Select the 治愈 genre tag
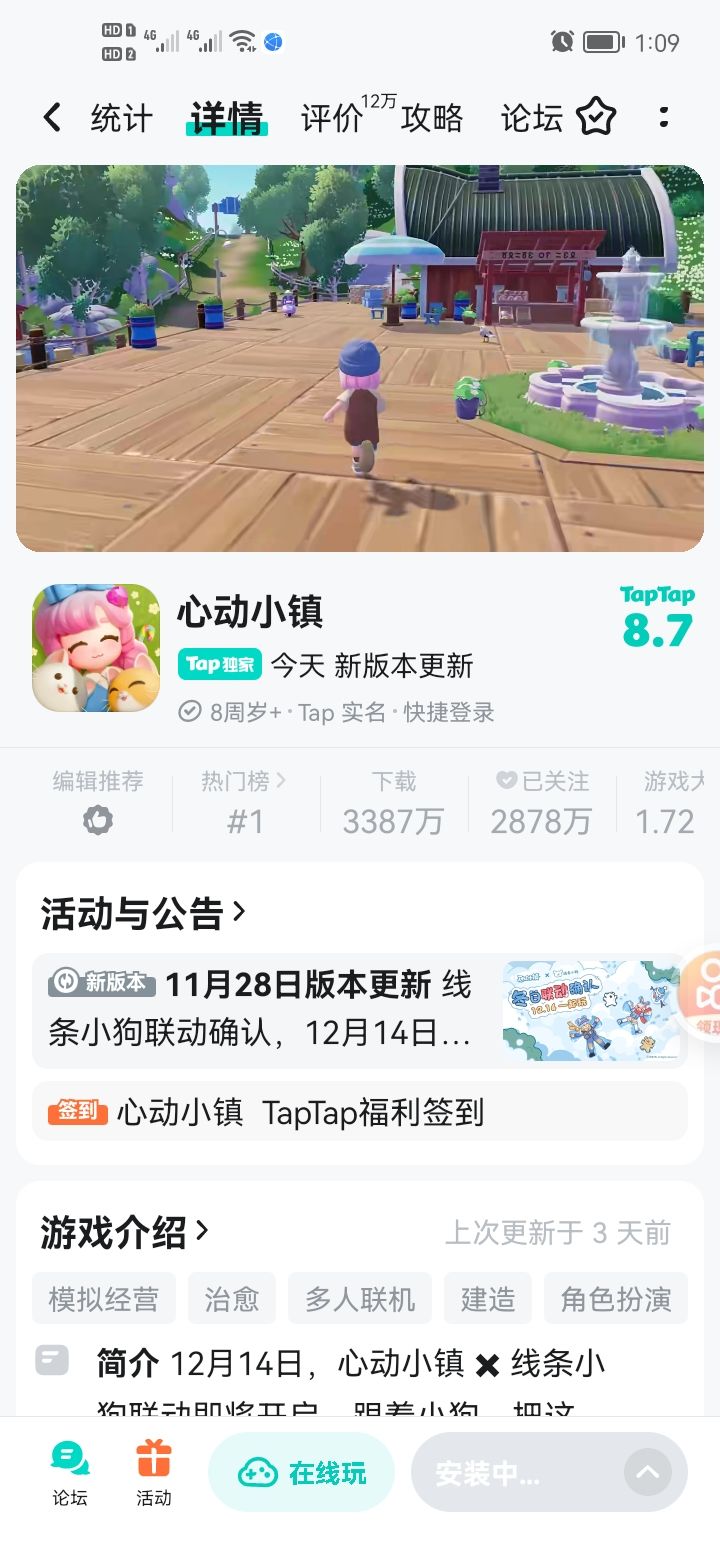The image size is (720, 1560). point(231,1297)
